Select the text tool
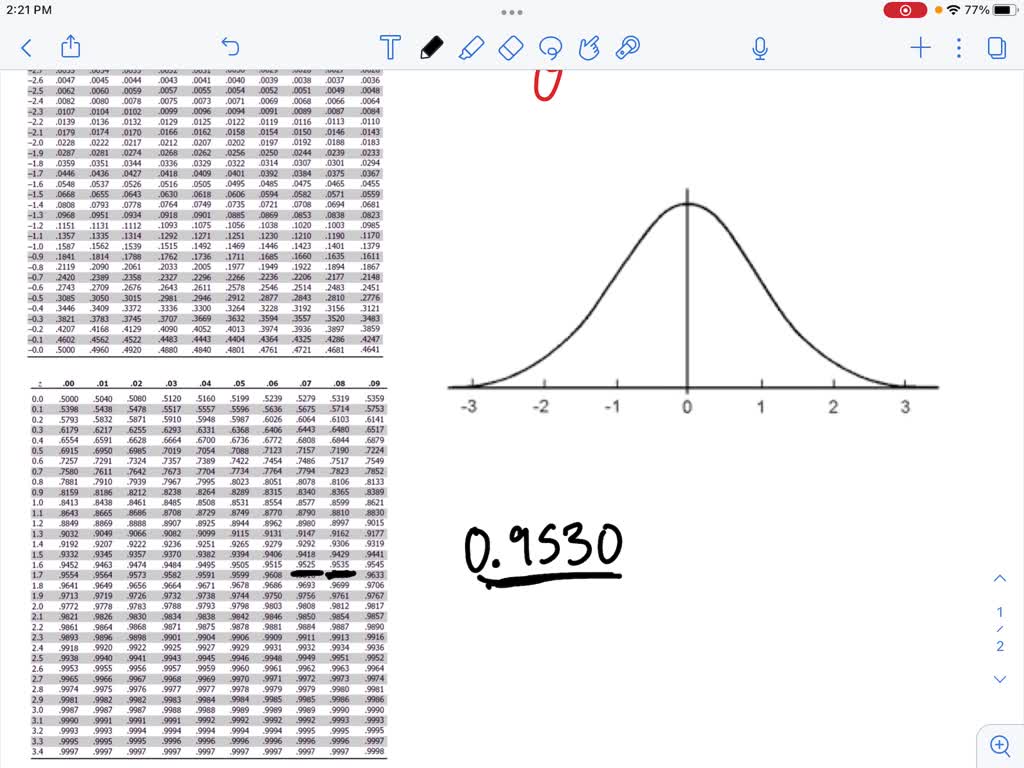The width and height of the screenshot is (1024, 768). click(x=390, y=48)
